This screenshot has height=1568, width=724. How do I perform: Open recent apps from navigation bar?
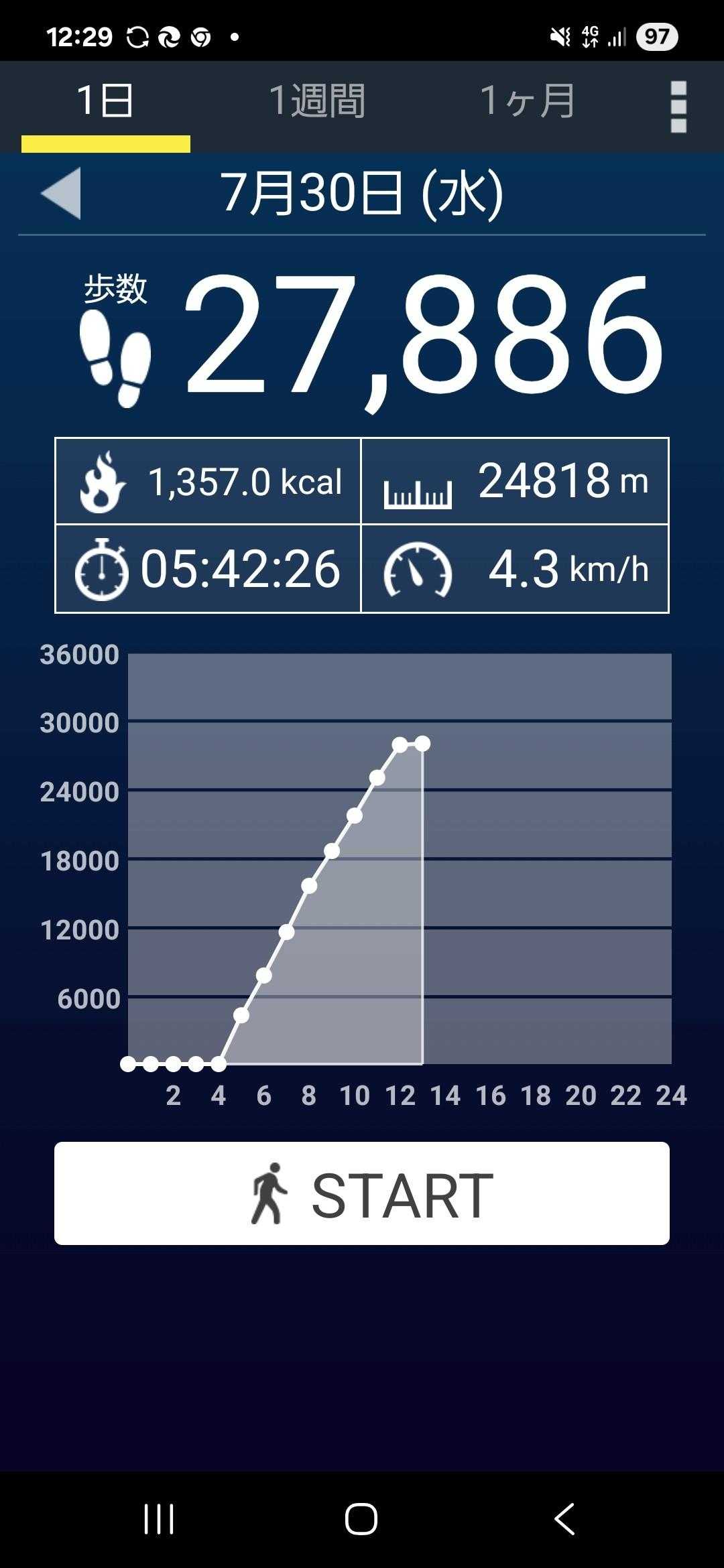coord(159,1518)
